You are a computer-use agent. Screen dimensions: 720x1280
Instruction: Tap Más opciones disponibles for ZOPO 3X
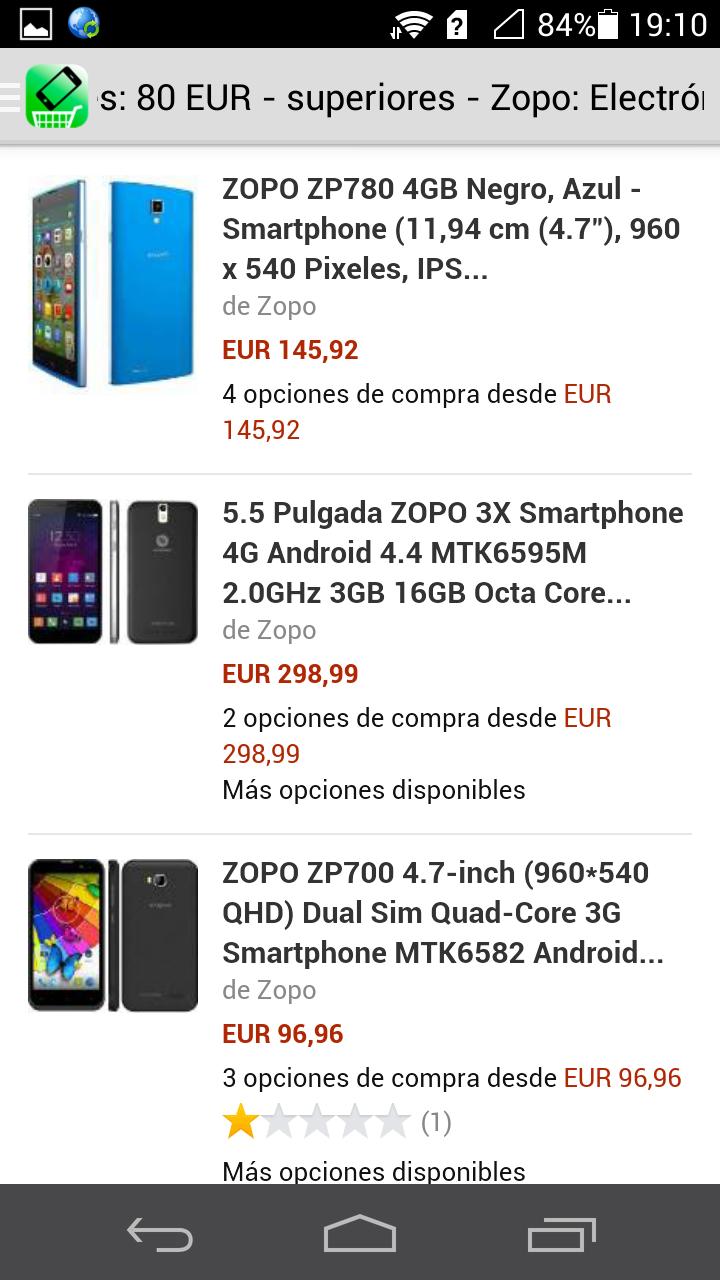[x=373, y=790]
